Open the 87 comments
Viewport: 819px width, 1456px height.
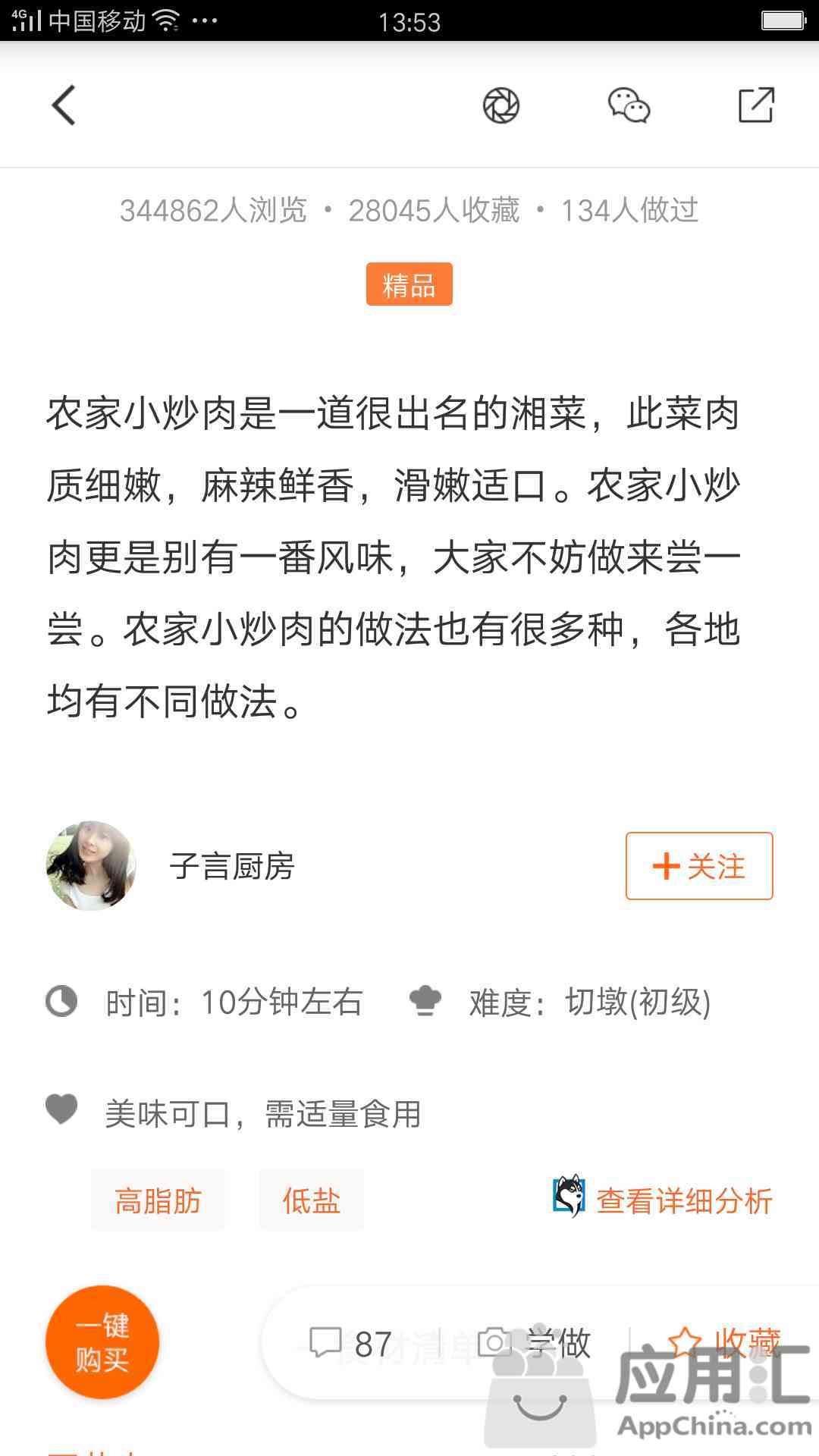click(351, 1344)
